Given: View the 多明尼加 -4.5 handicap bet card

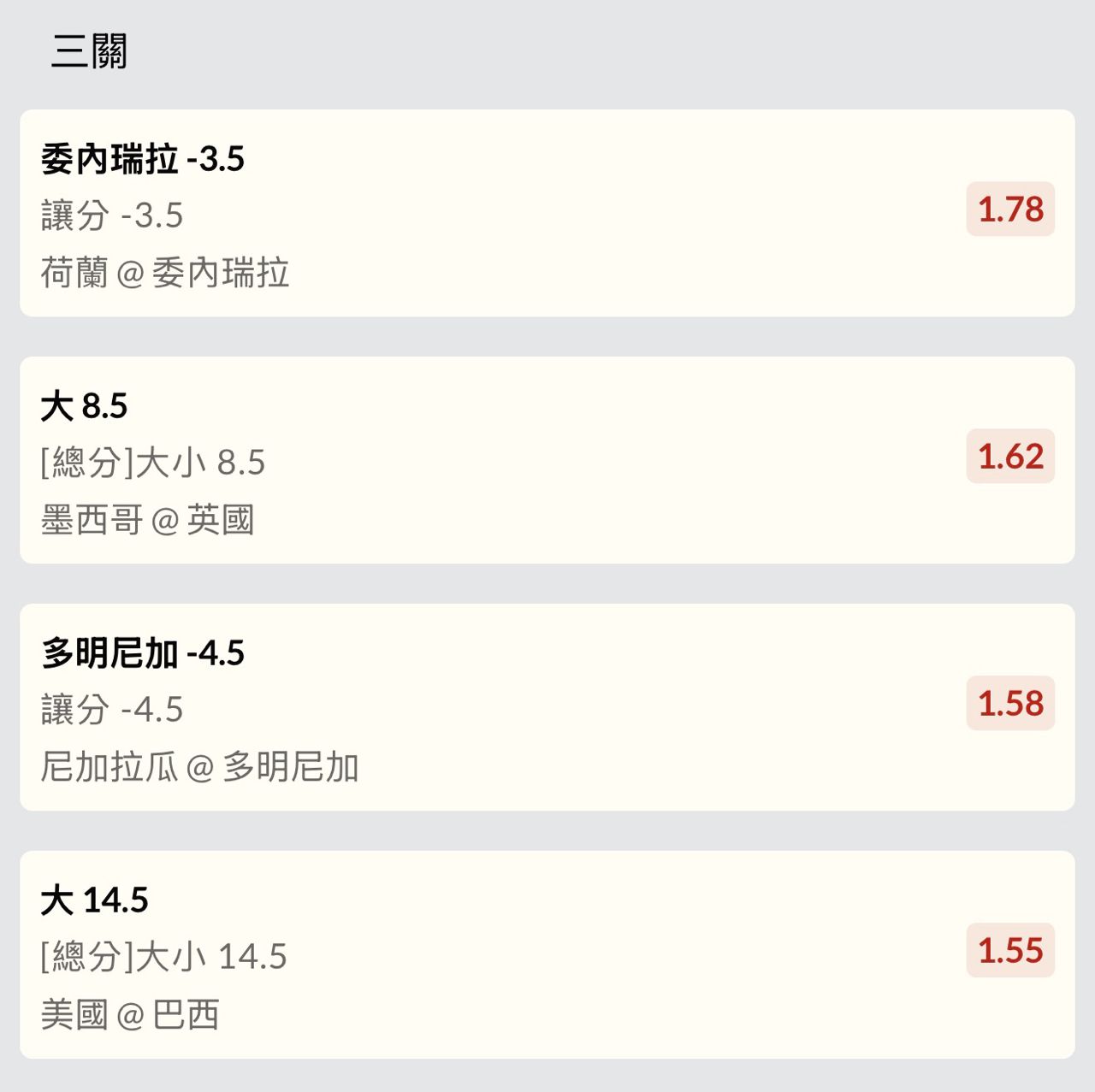Looking at the screenshot, I should click(547, 707).
